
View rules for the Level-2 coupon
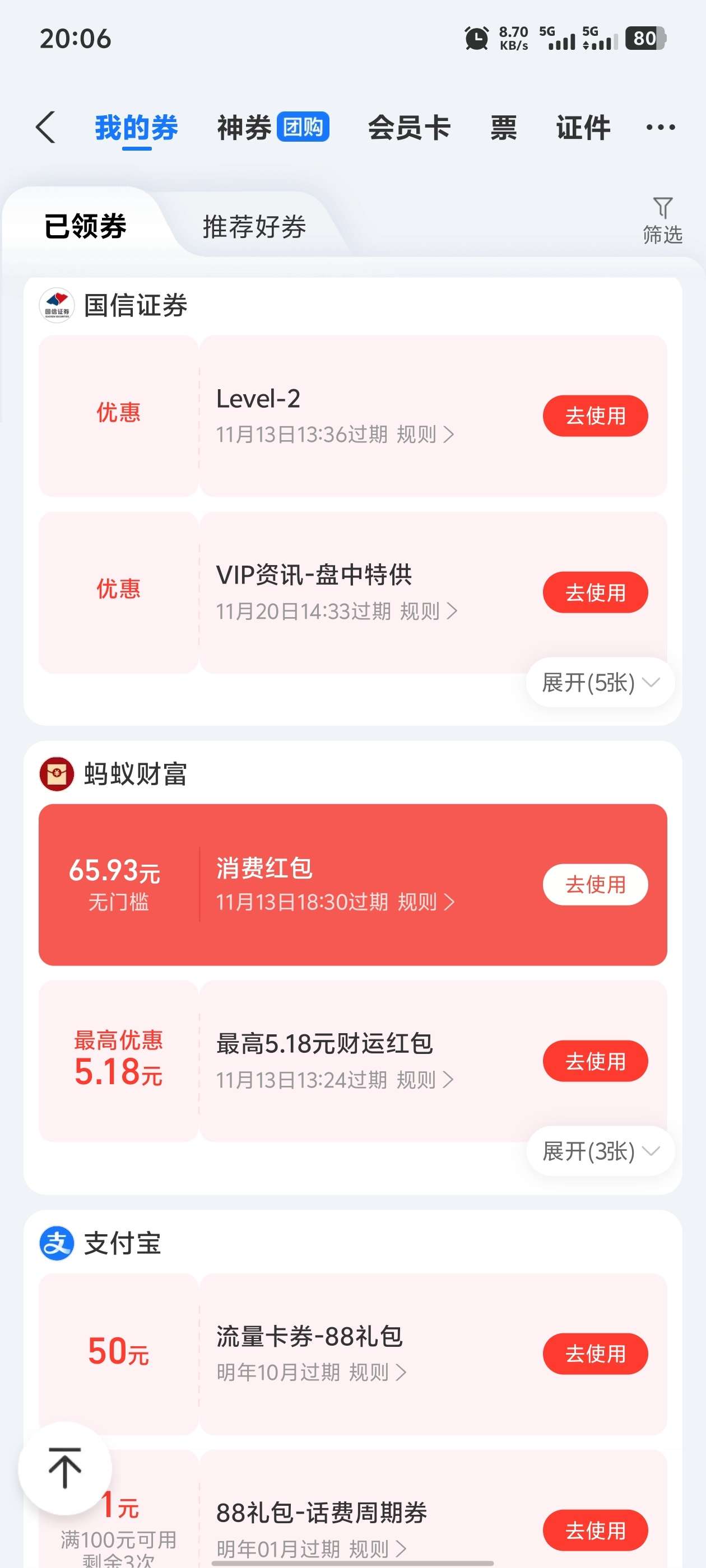coord(425,434)
